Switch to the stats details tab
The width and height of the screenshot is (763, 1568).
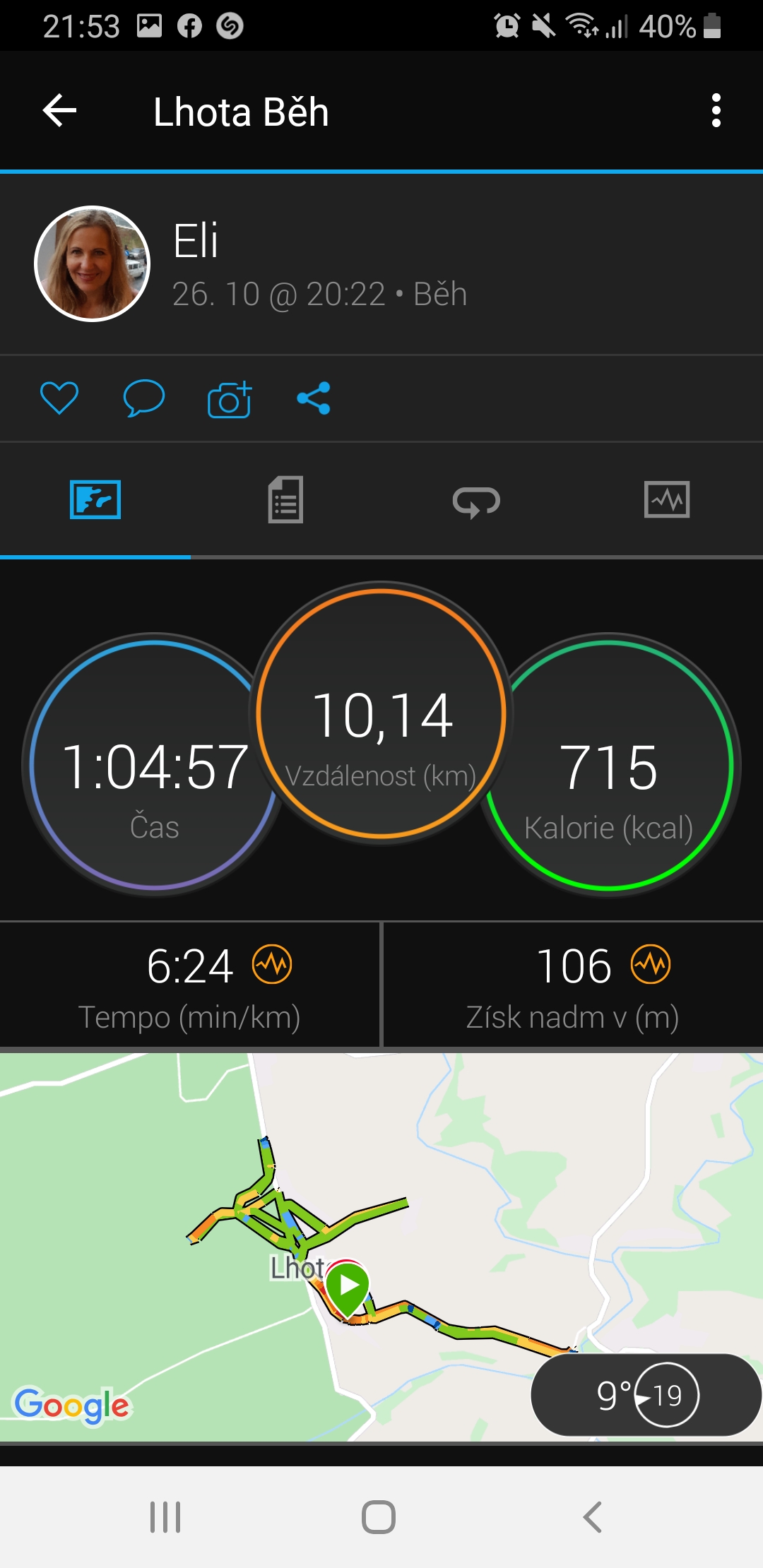click(x=286, y=500)
